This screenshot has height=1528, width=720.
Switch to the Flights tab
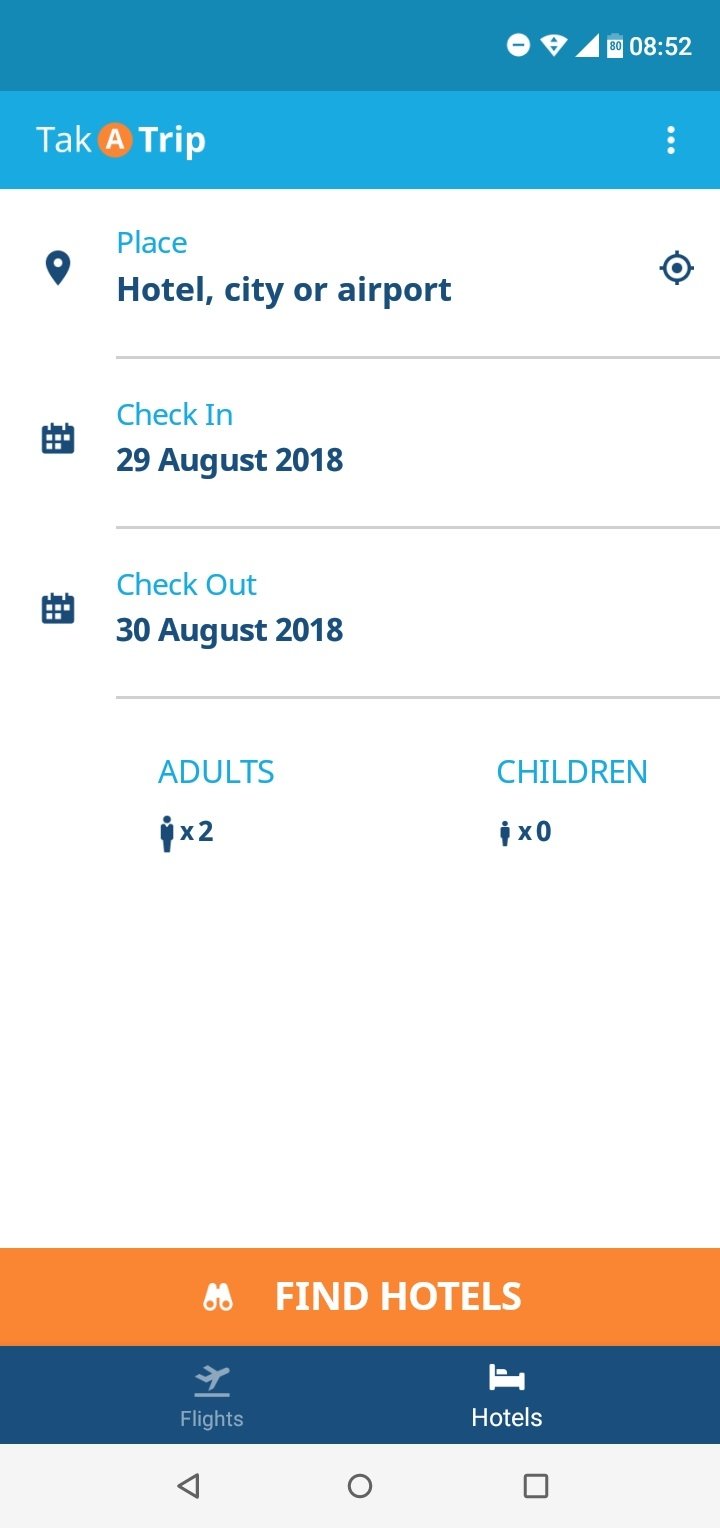pyautogui.click(x=212, y=1396)
